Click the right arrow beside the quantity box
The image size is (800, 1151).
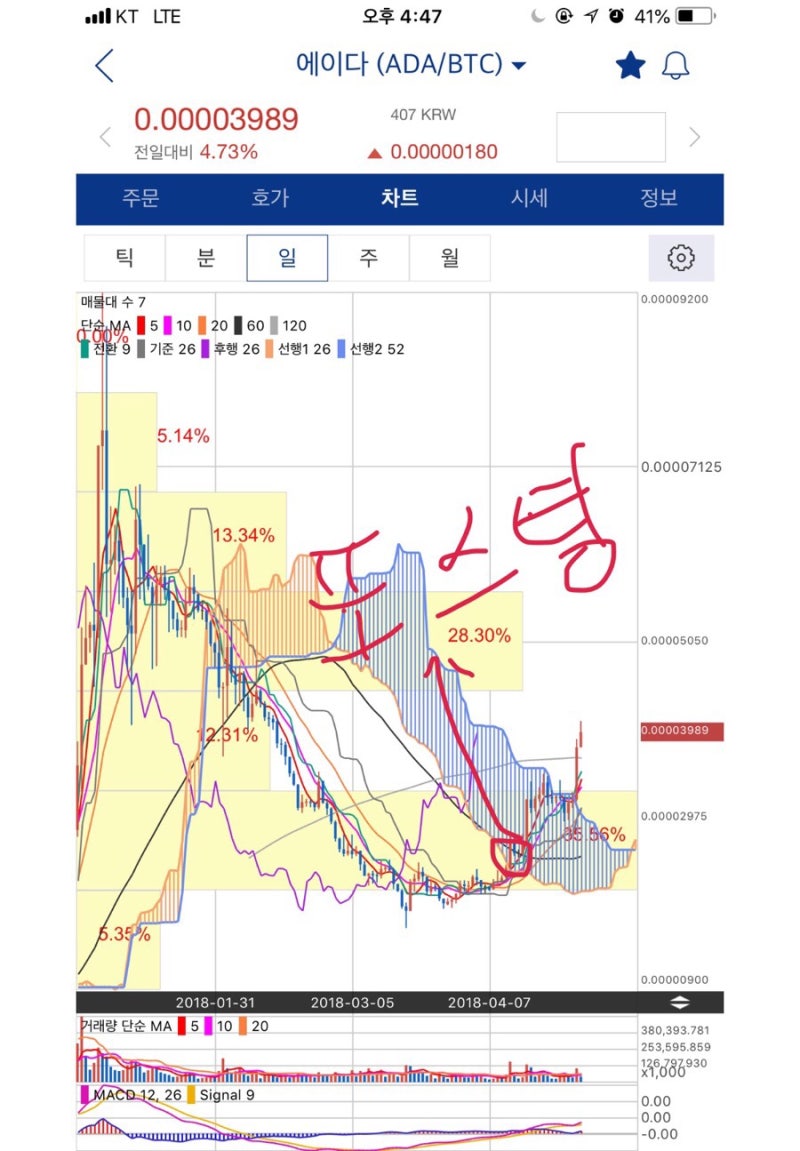696,136
